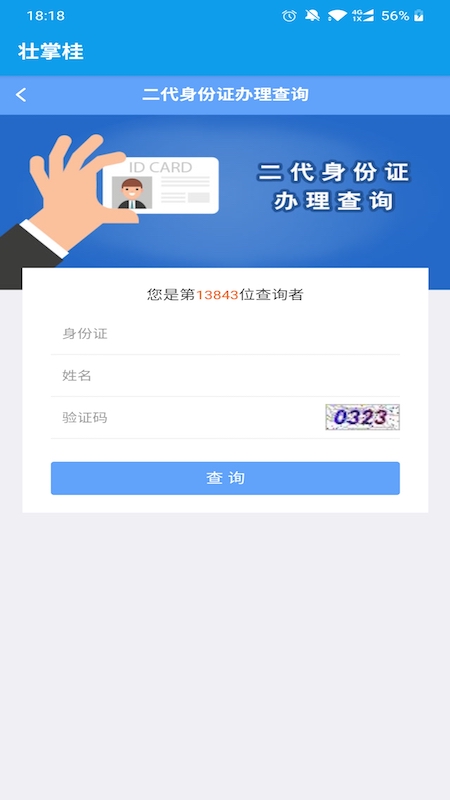
Task: Focus the 身份证 input field
Action: pos(225,334)
